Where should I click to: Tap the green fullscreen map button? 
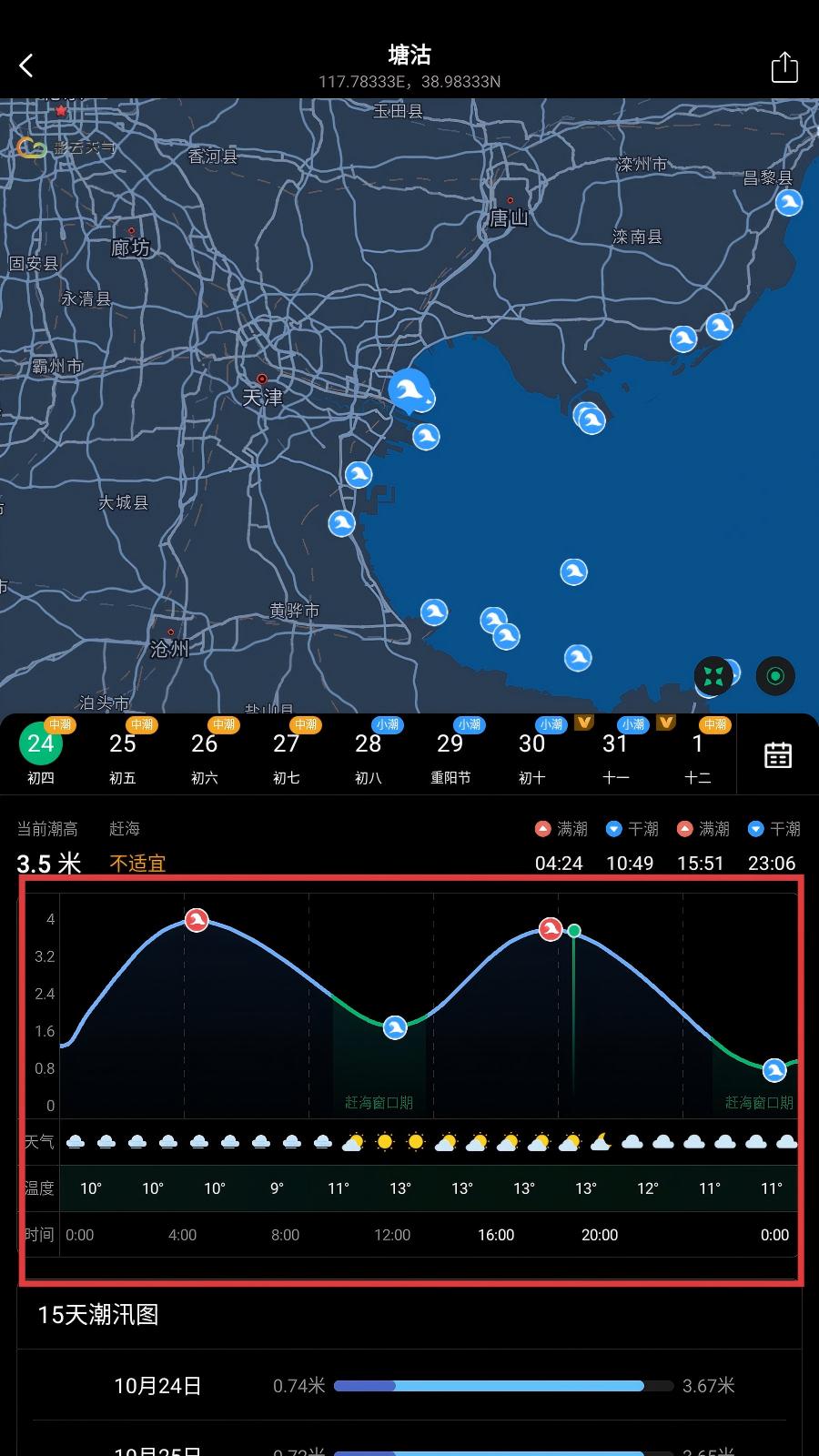[713, 676]
